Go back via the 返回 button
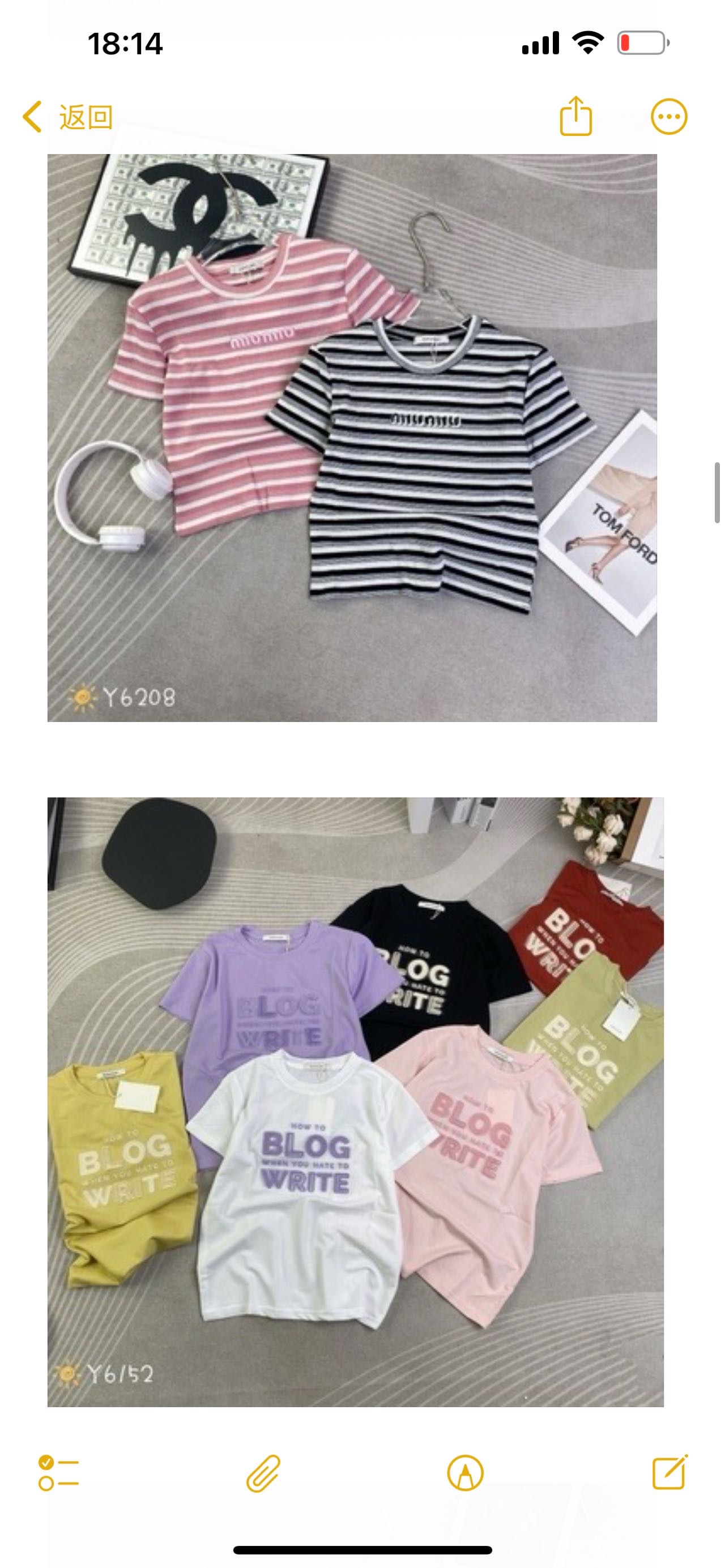This screenshot has width=725, height=1568. coord(67,116)
